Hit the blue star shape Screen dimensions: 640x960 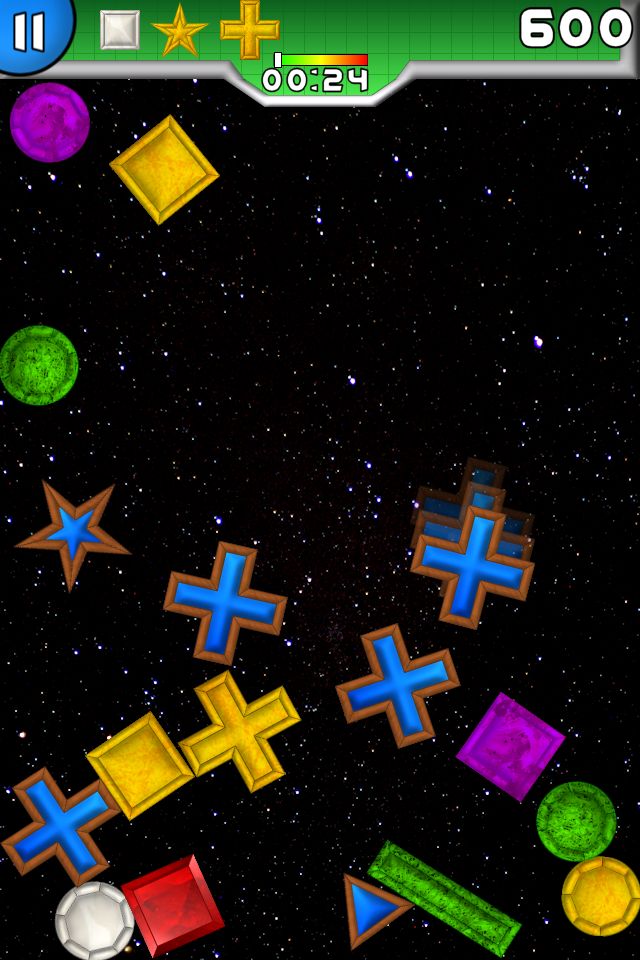coord(73,533)
